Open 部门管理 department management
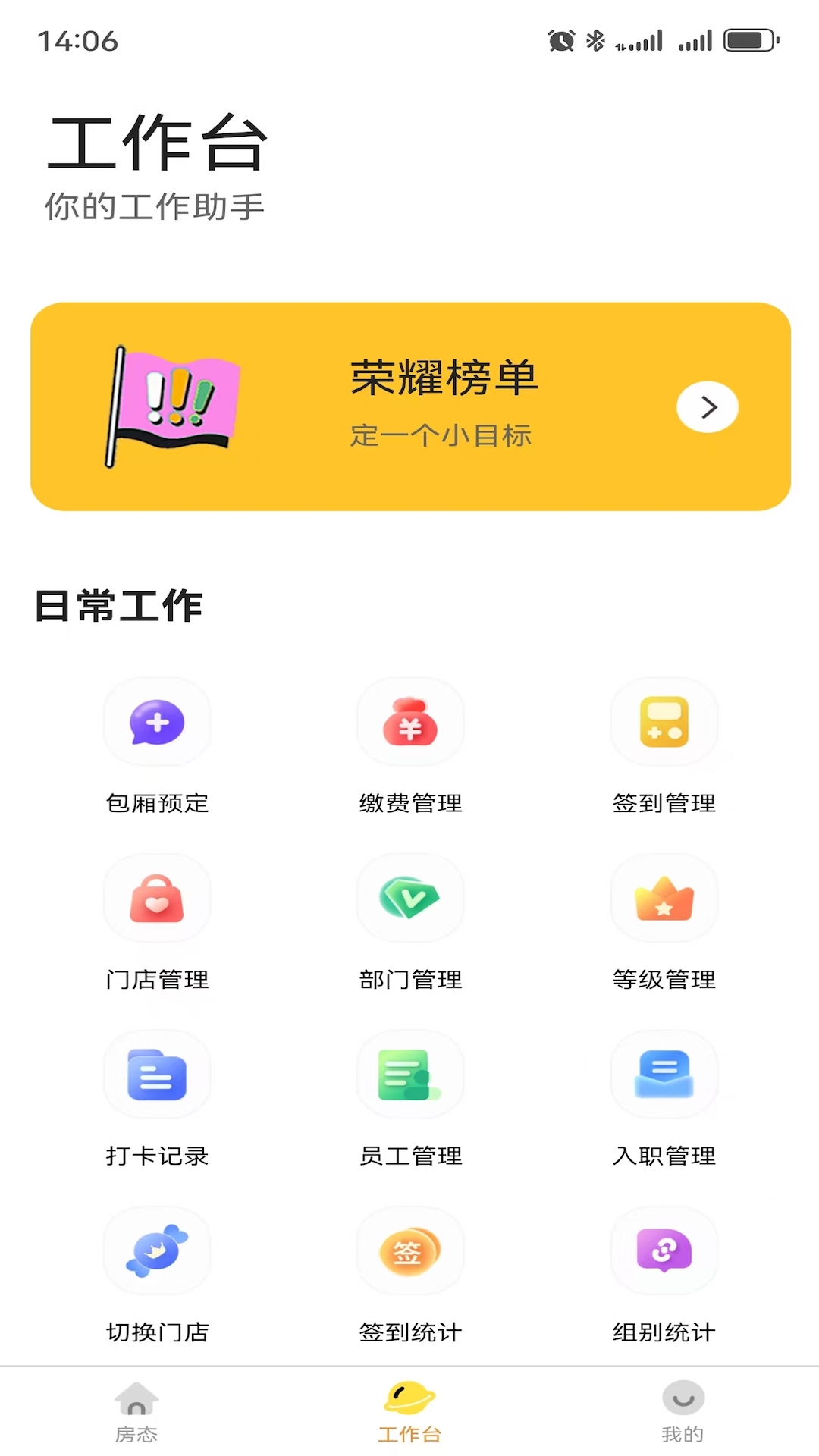819x1456 pixels. pyautogui.click(x=410, y=899)
